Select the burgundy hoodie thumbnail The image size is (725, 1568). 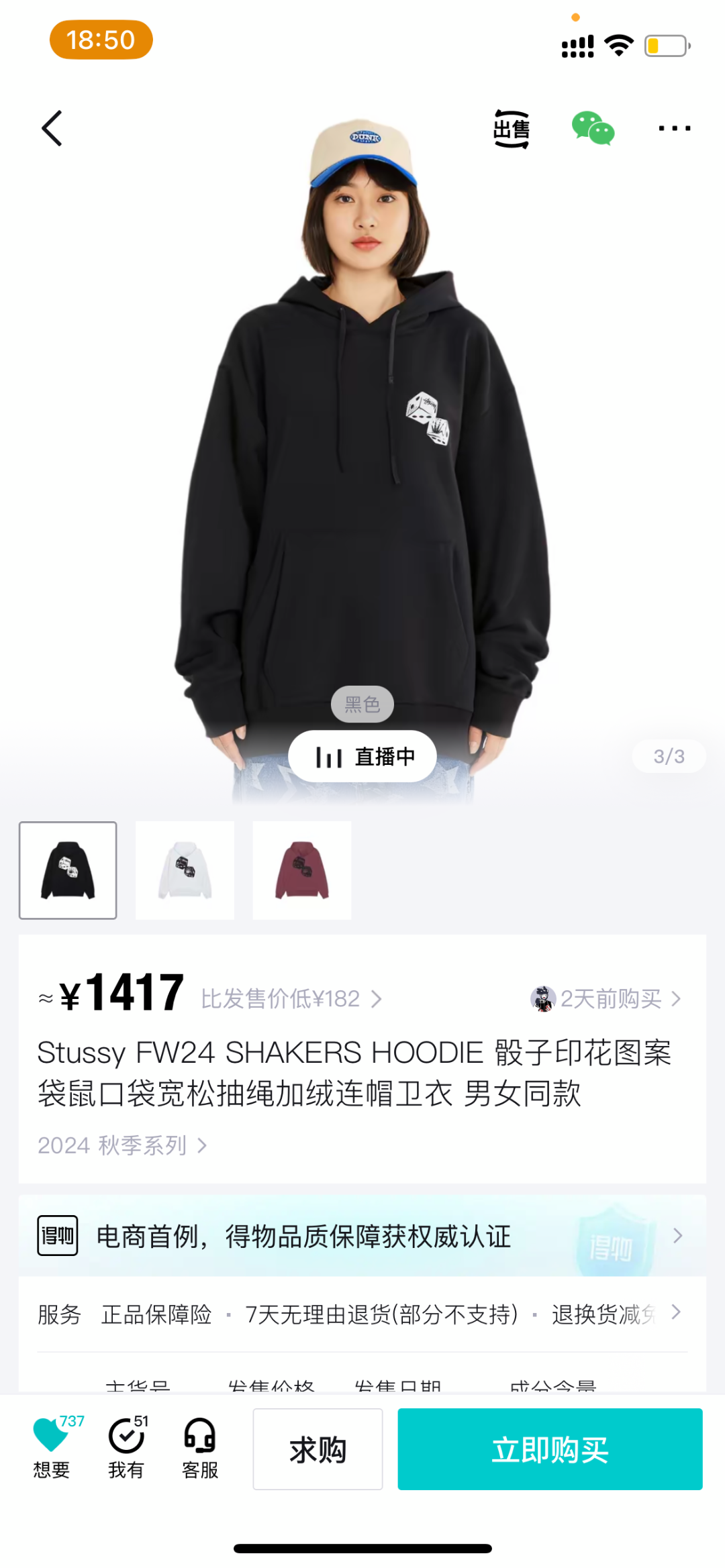tap(302, 870)
